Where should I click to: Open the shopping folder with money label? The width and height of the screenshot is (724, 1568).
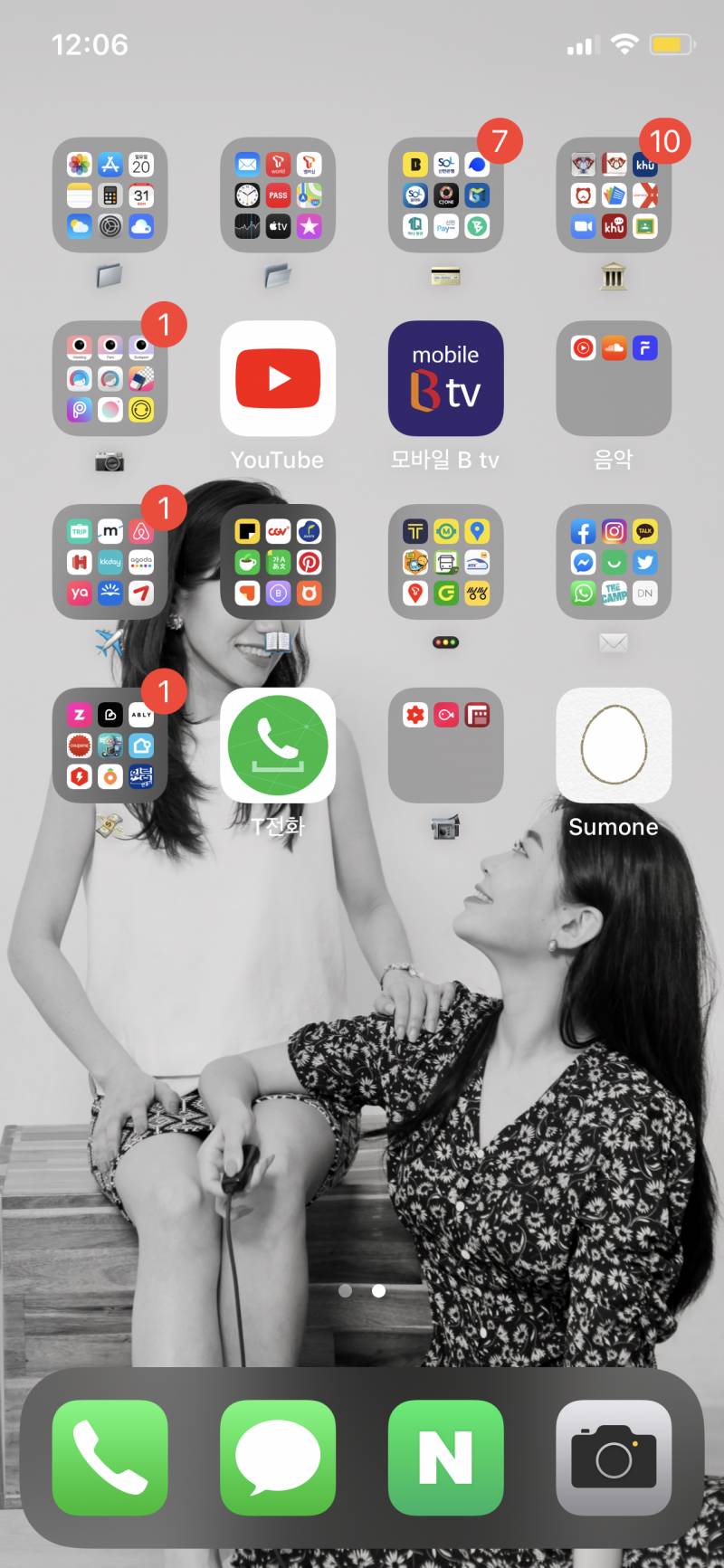(110, 745)
